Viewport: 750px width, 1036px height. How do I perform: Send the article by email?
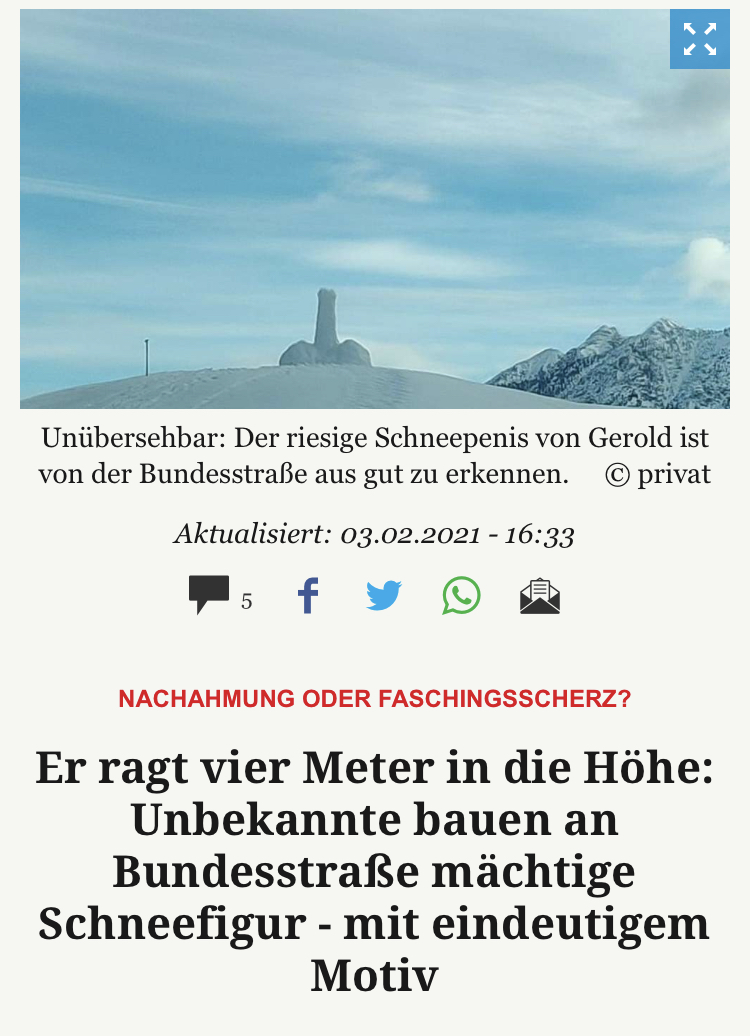(540, 597)
